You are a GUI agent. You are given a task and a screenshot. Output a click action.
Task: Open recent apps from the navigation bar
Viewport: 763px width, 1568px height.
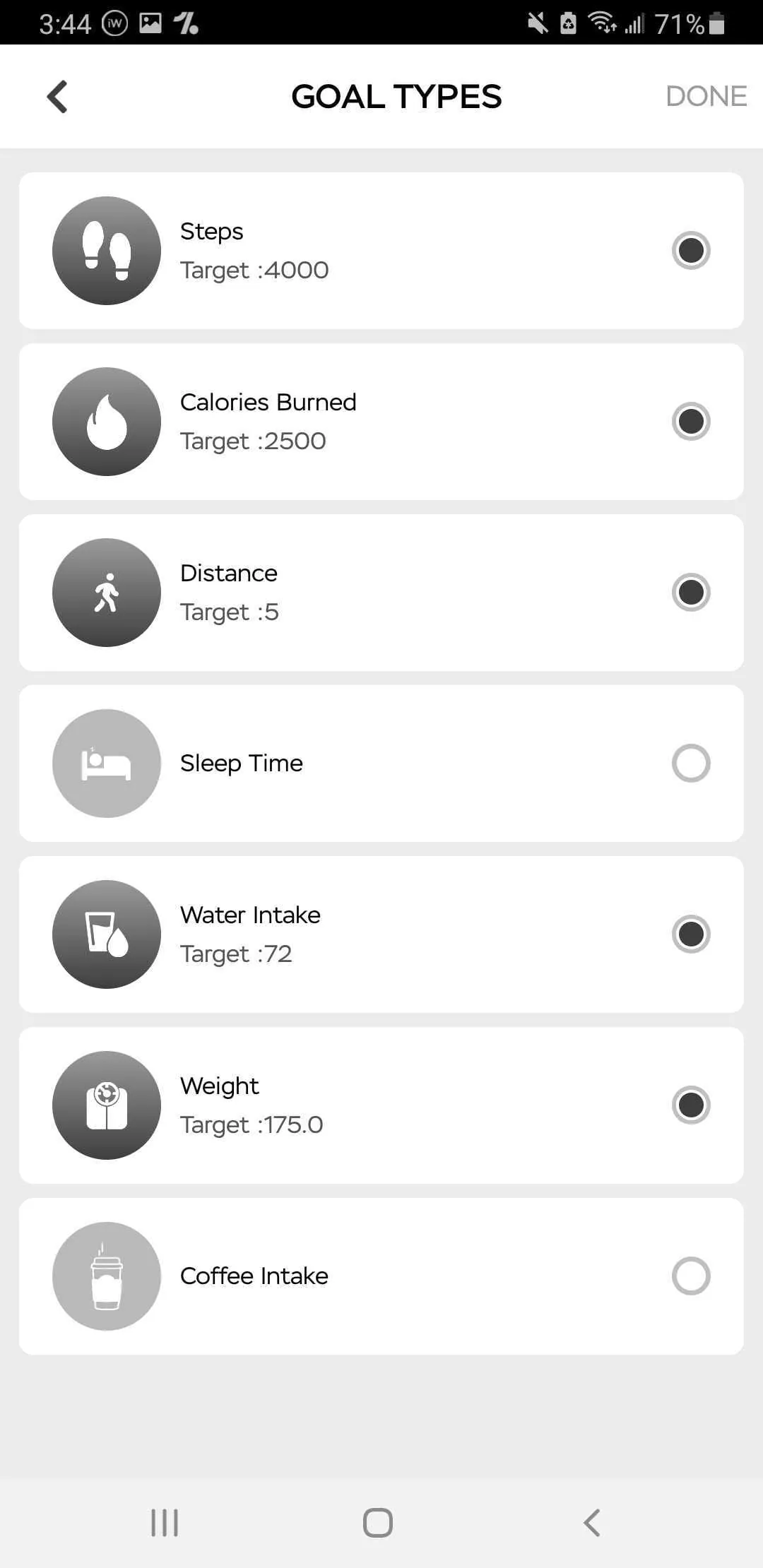[x=164, y=1523]
